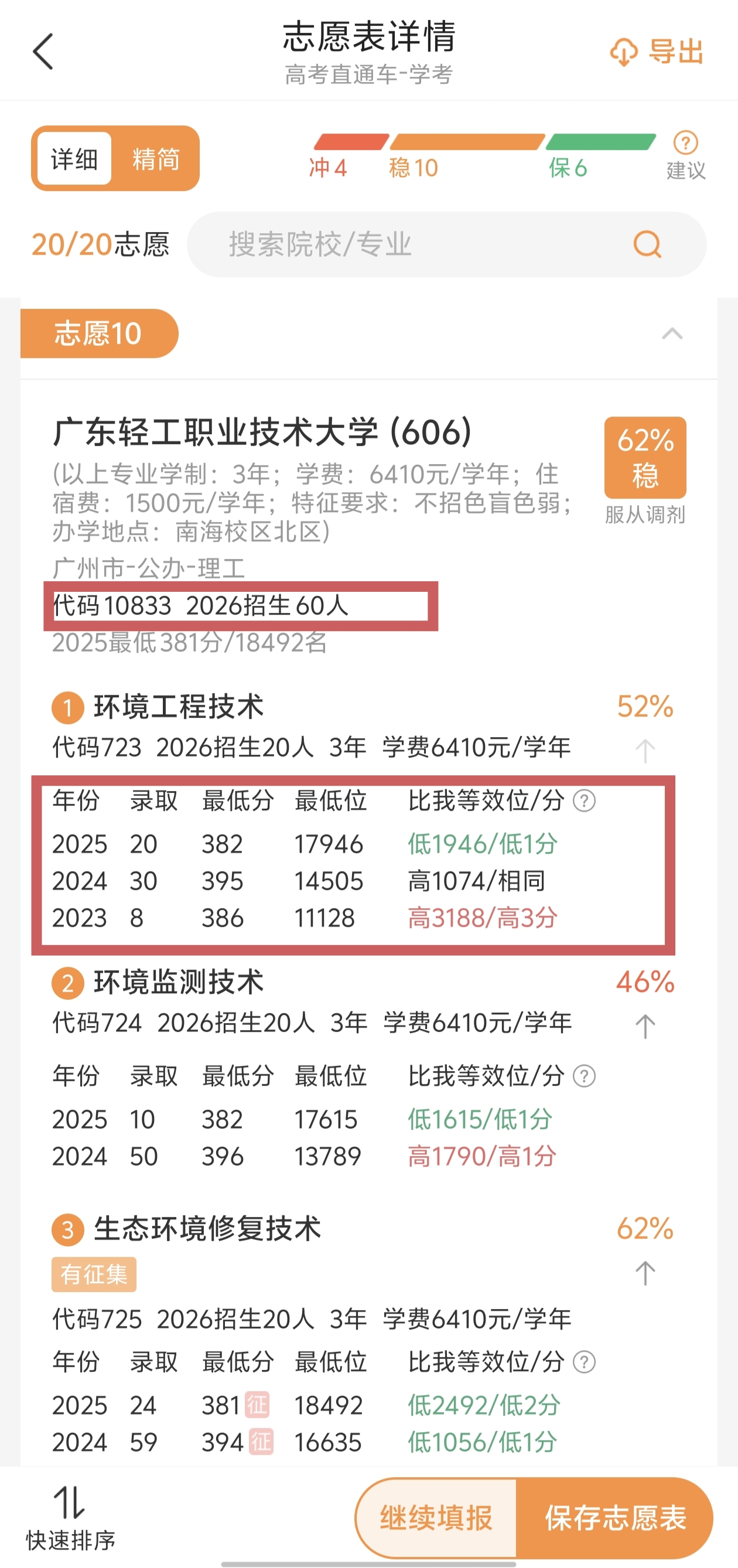Save with 保存志愿表 button
This screenshot has width=738, height=1568.
coord(614,1518)
